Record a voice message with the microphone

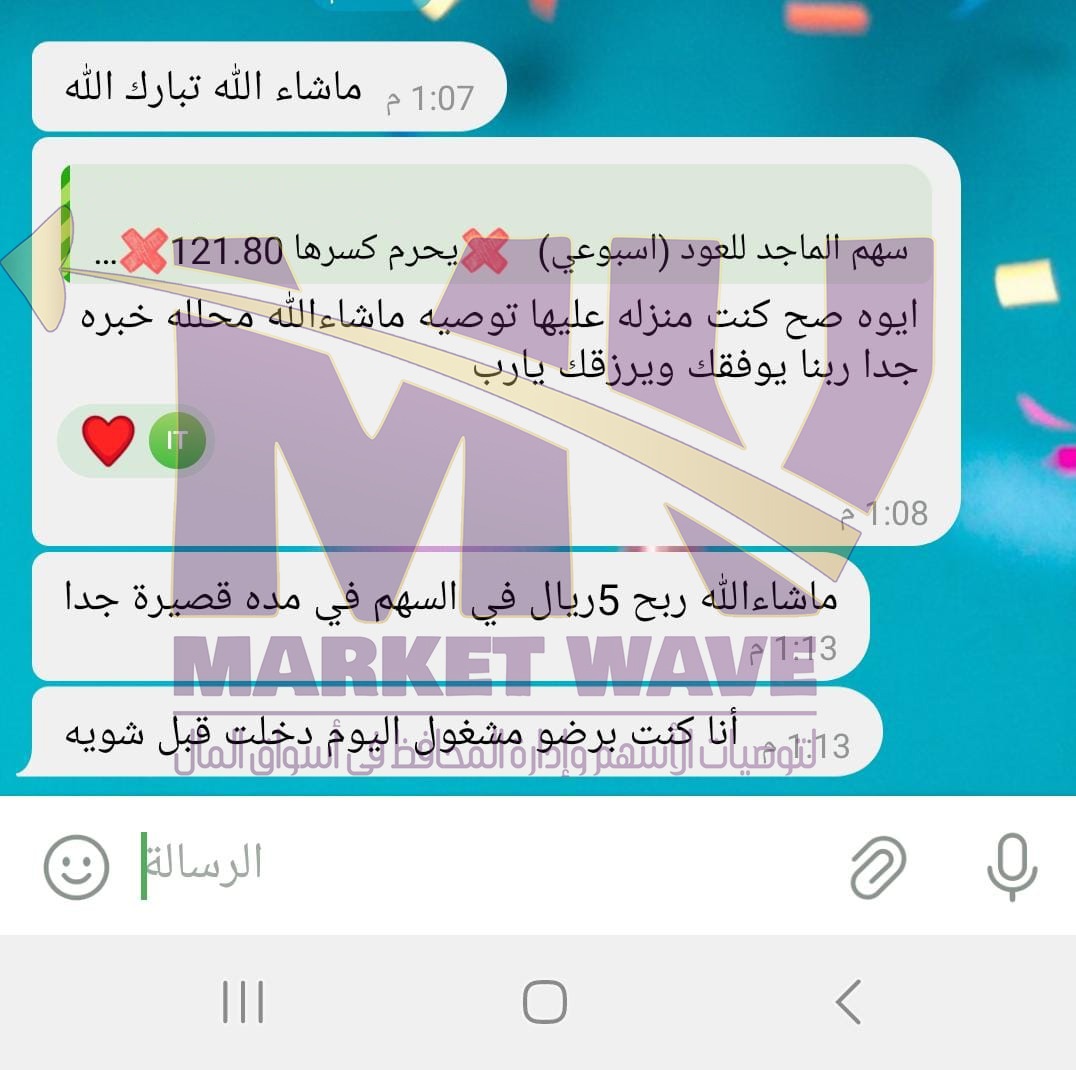click(x=1011, y=866)
